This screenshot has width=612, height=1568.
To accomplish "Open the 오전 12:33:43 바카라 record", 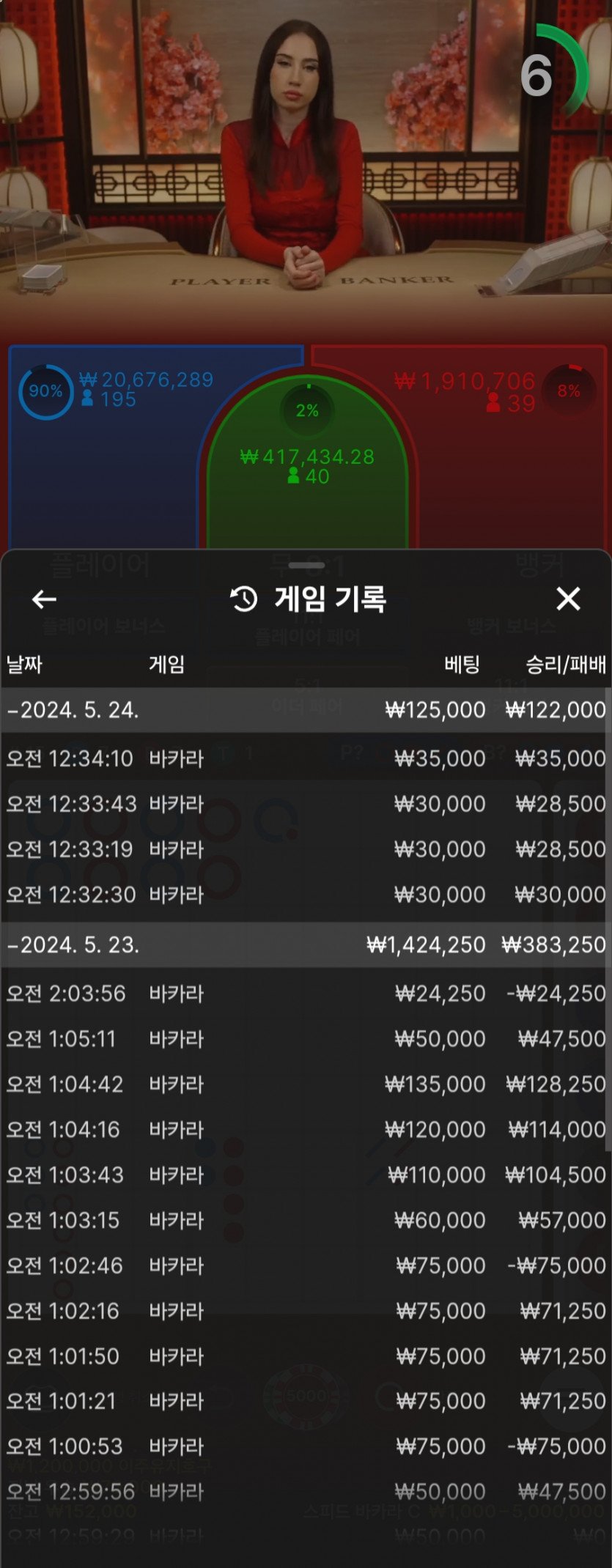I will click(x=306, y=804).
